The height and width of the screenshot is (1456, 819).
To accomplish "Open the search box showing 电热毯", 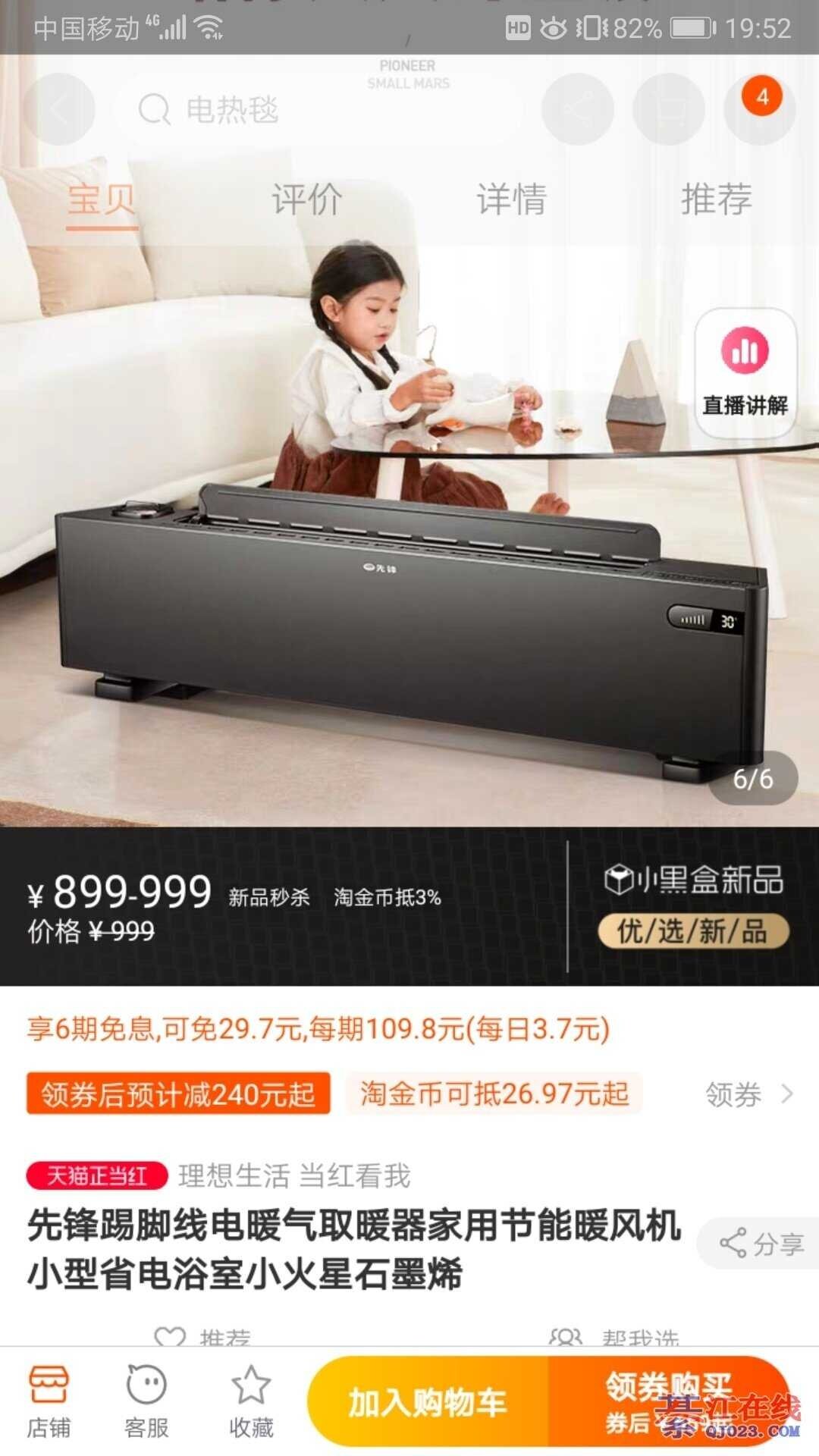I will pyautogui.click(x=318, y=110).
